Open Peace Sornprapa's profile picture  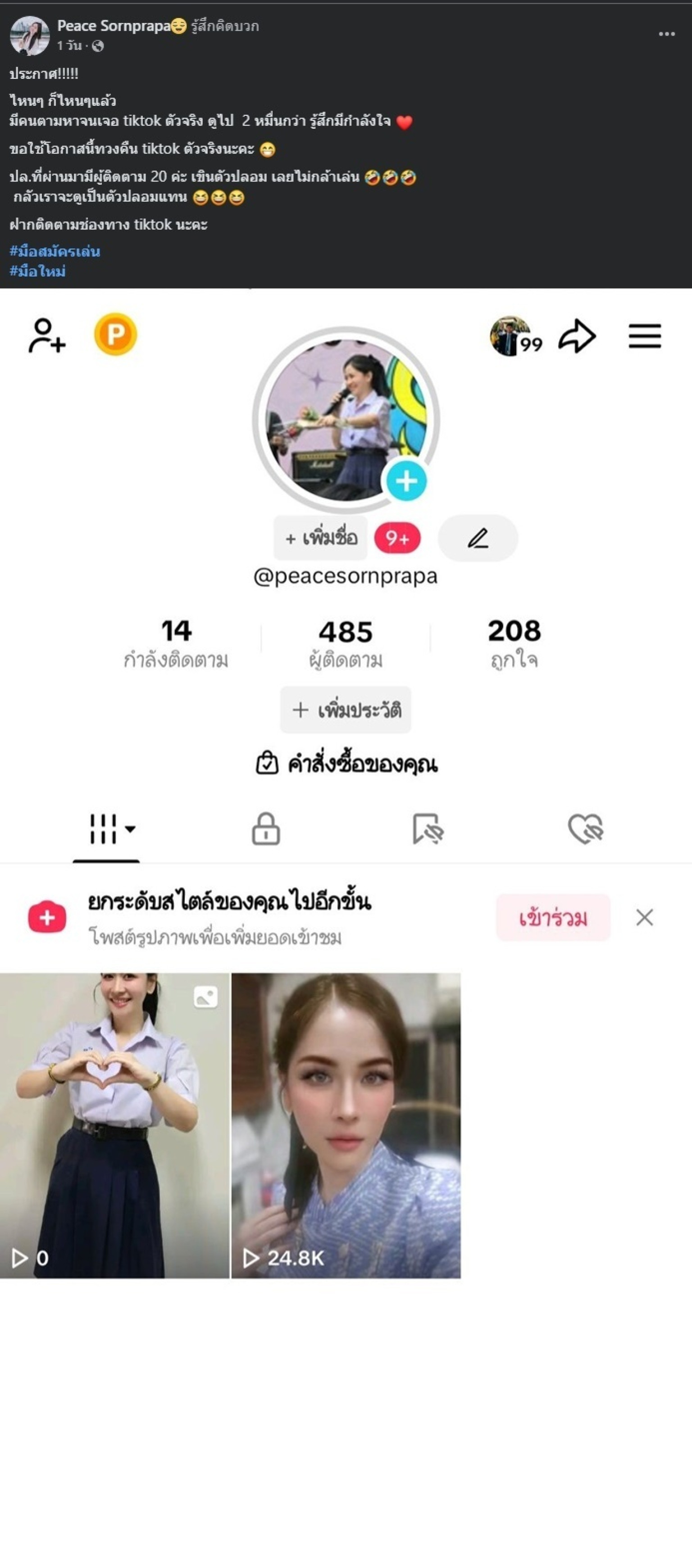[30, 35]
